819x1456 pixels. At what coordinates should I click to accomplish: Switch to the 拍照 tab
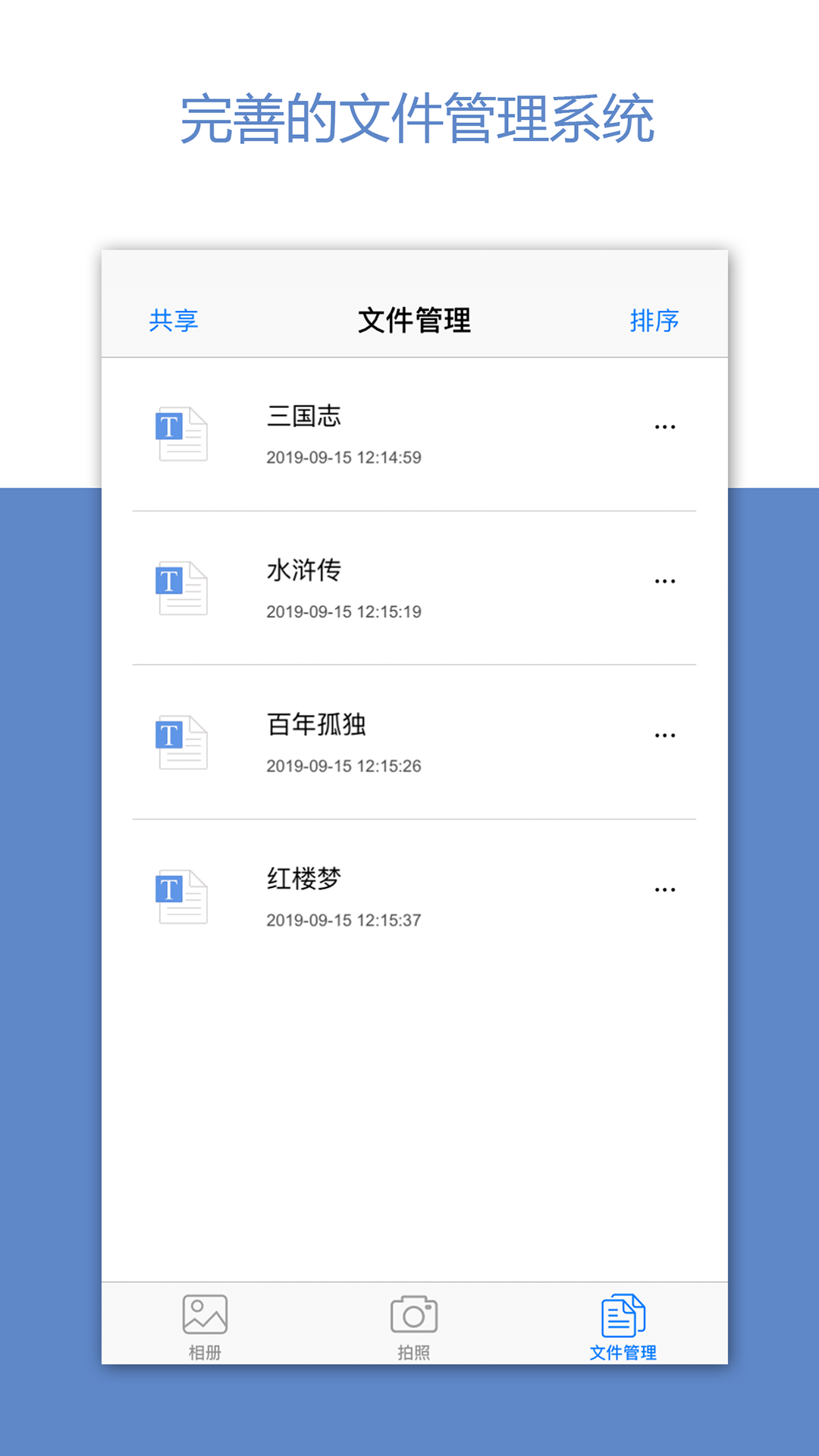413,1331
